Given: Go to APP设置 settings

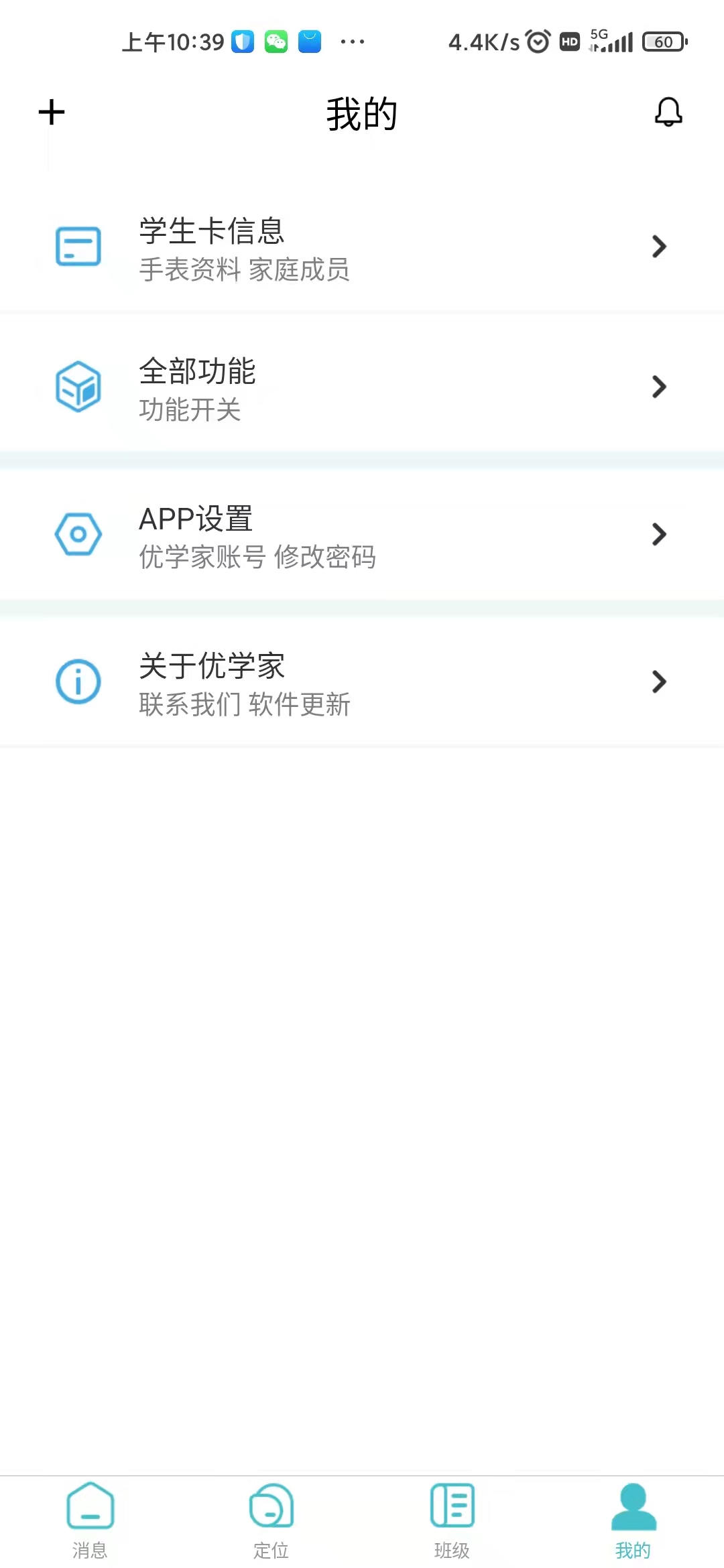Looking at the screenshot, I should [x=362, y=535].
